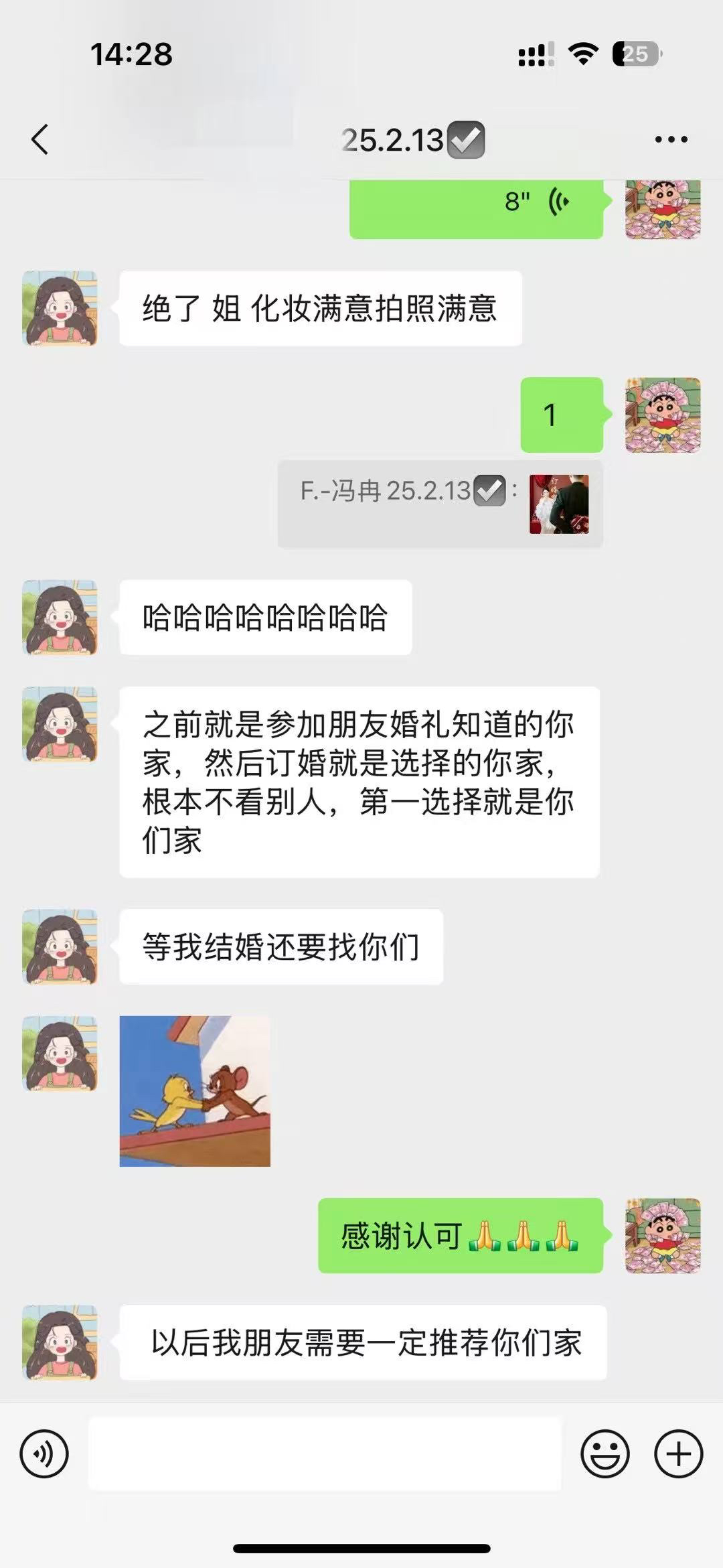Open the Tom and Jerry sticker image
Viewport: 723px width, 1568px height.
(x=195, y=1091)
